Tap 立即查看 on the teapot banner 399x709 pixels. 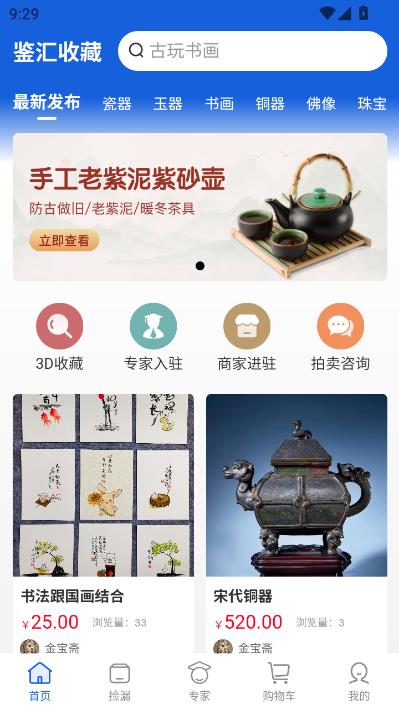tap(64, 240)
